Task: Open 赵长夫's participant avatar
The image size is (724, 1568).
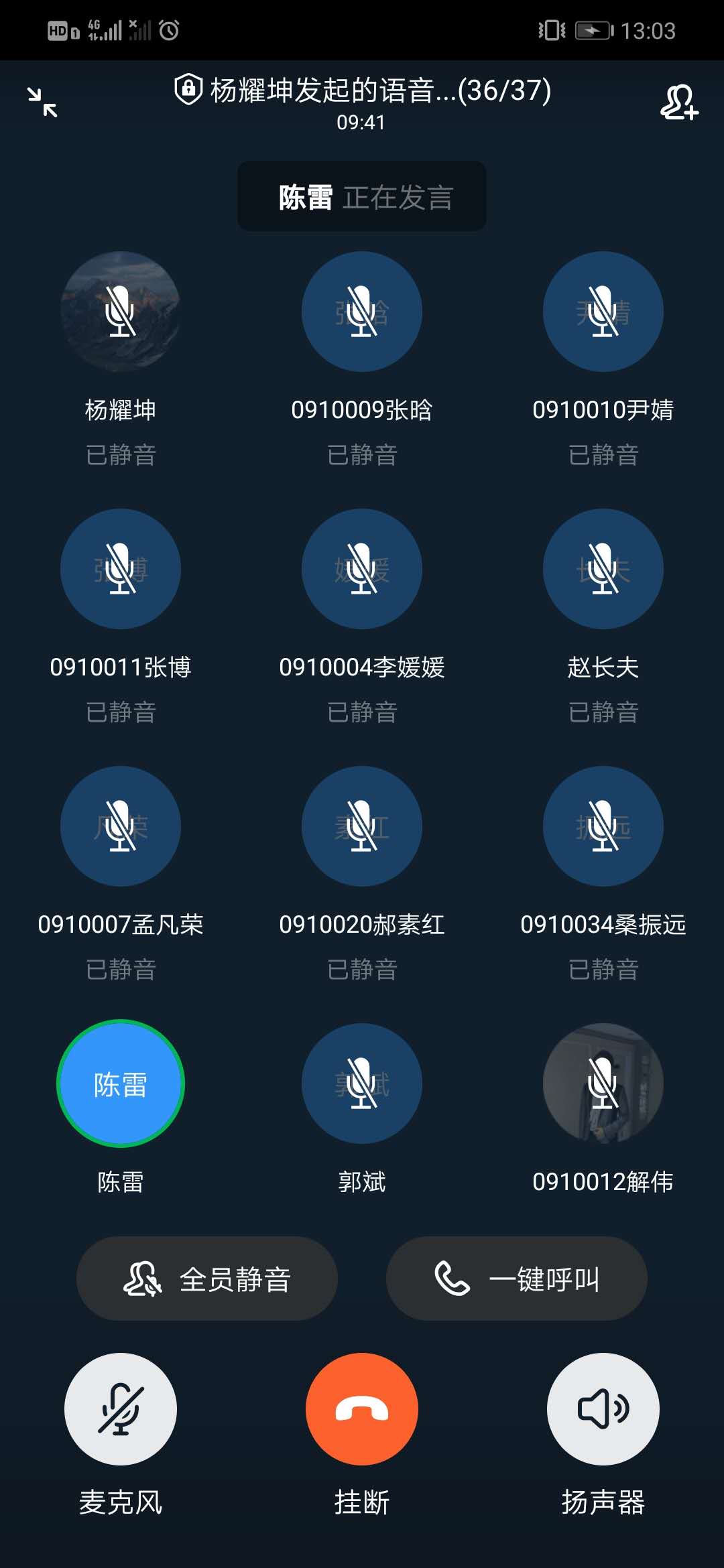Action: click(603, 569)
